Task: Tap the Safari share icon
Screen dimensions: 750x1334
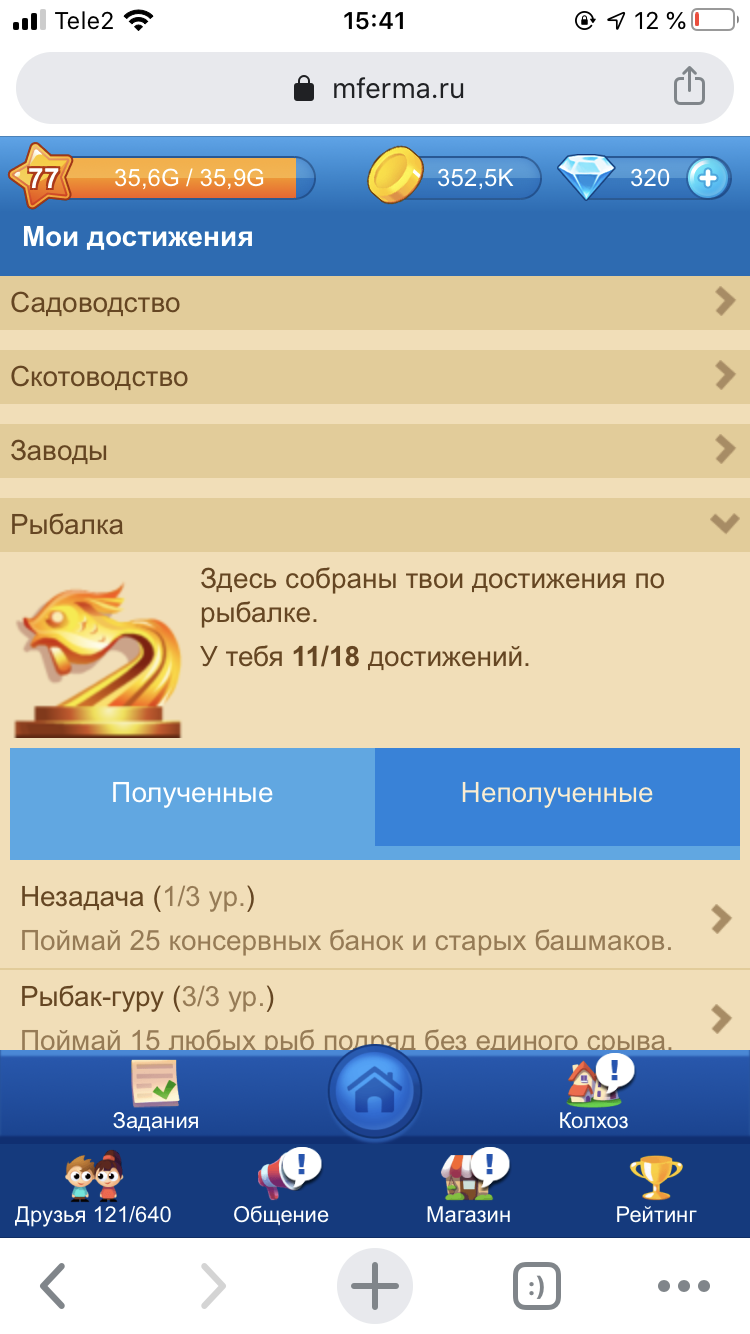Action: 689,87
